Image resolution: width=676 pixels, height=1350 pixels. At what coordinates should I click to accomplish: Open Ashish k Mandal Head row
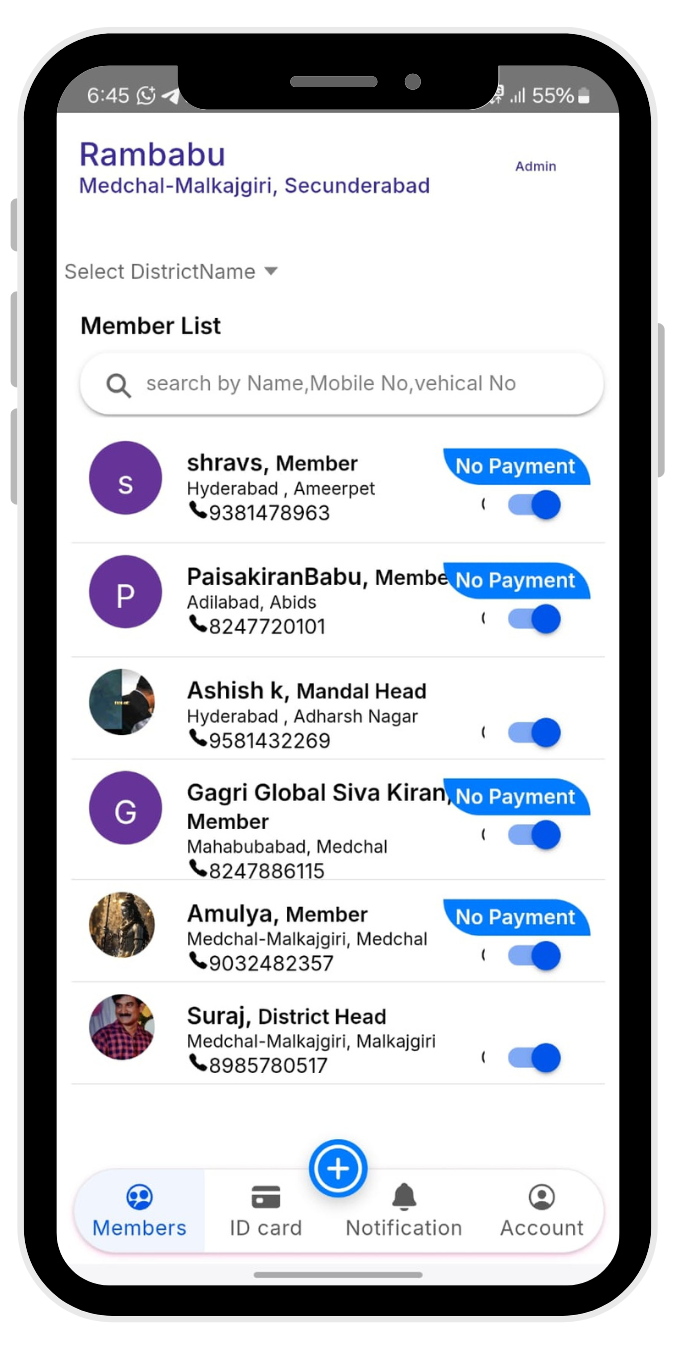pyautogui.click(x=300, y=715)
